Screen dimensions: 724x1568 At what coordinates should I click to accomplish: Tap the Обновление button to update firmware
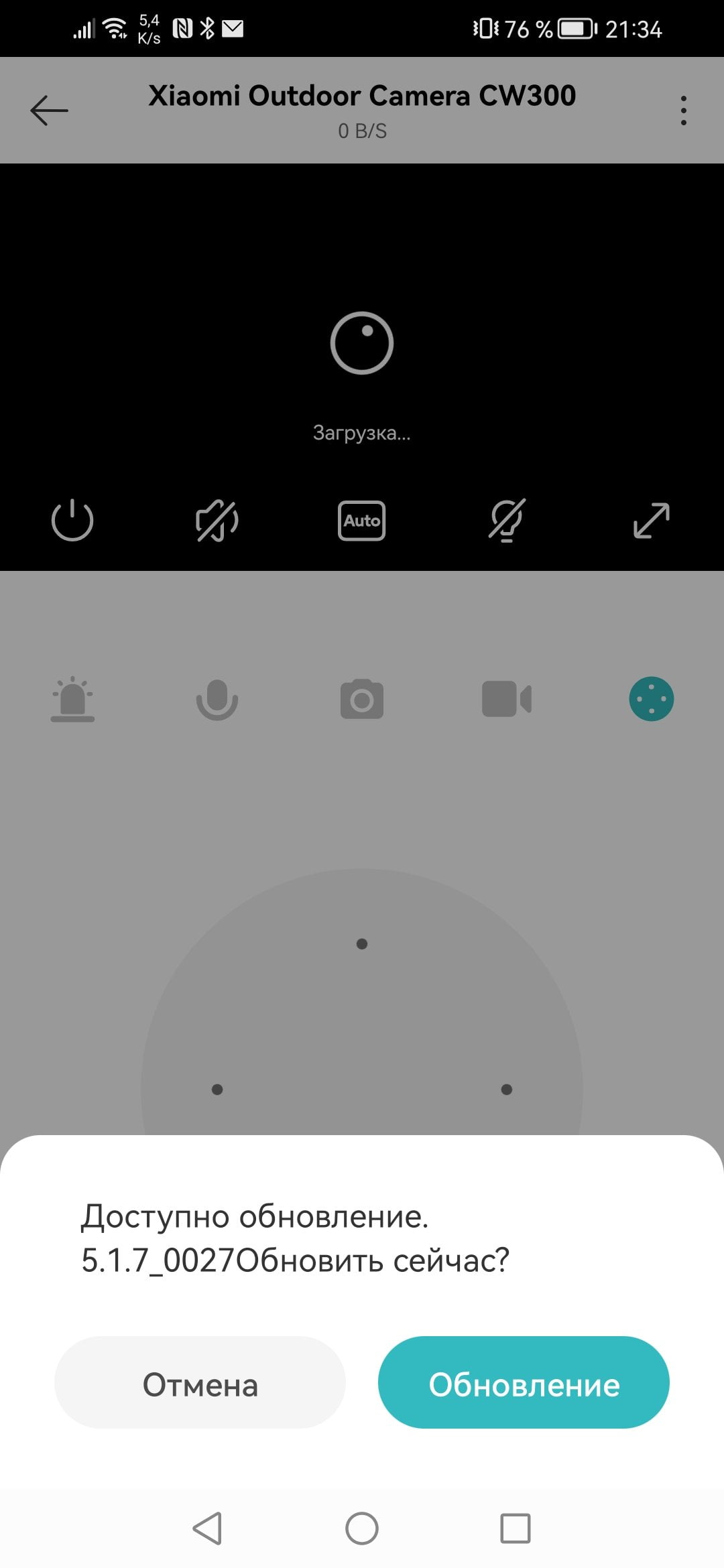[524, 1382]
